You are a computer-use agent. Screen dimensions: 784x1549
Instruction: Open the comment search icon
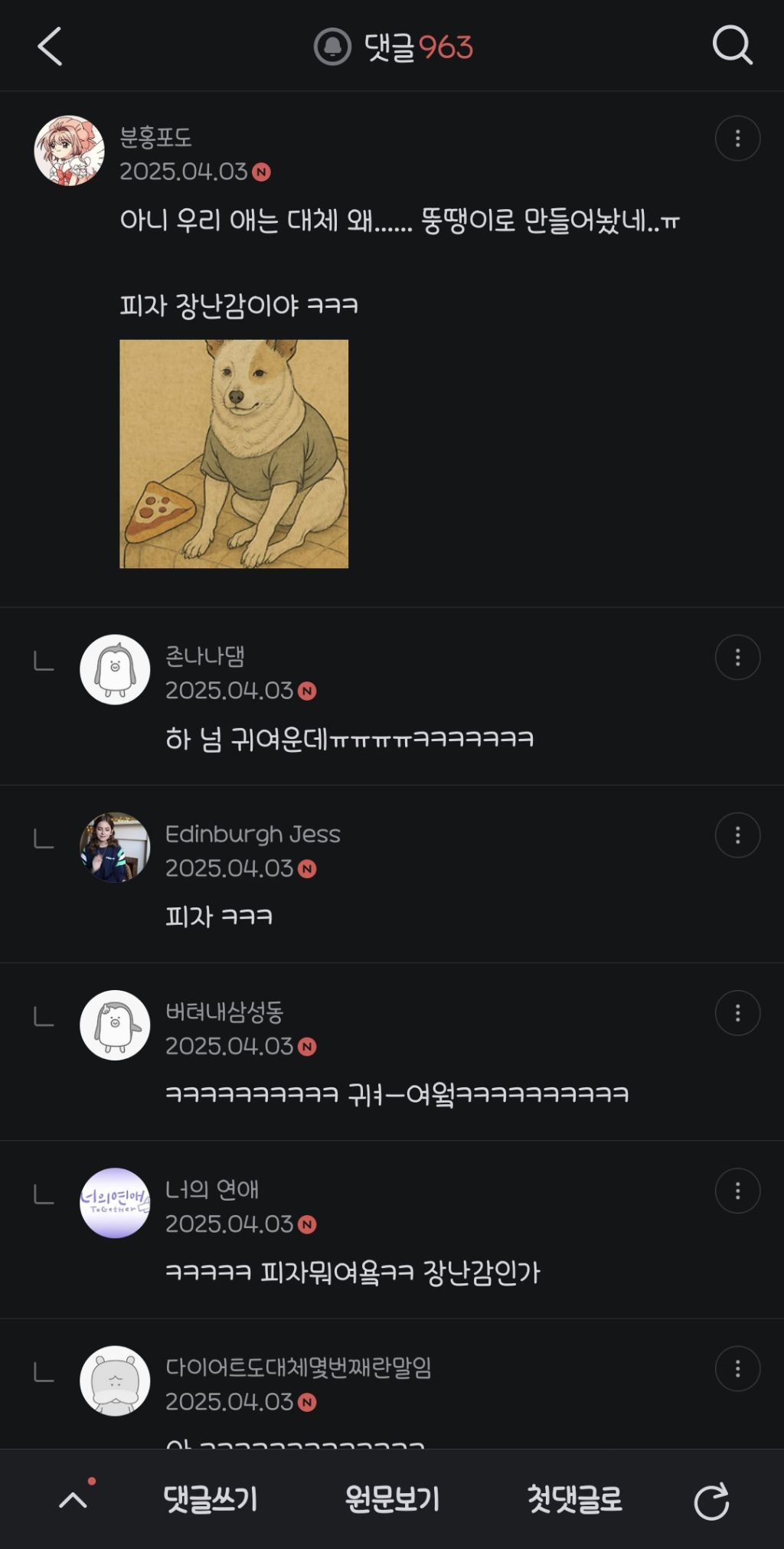732,46
